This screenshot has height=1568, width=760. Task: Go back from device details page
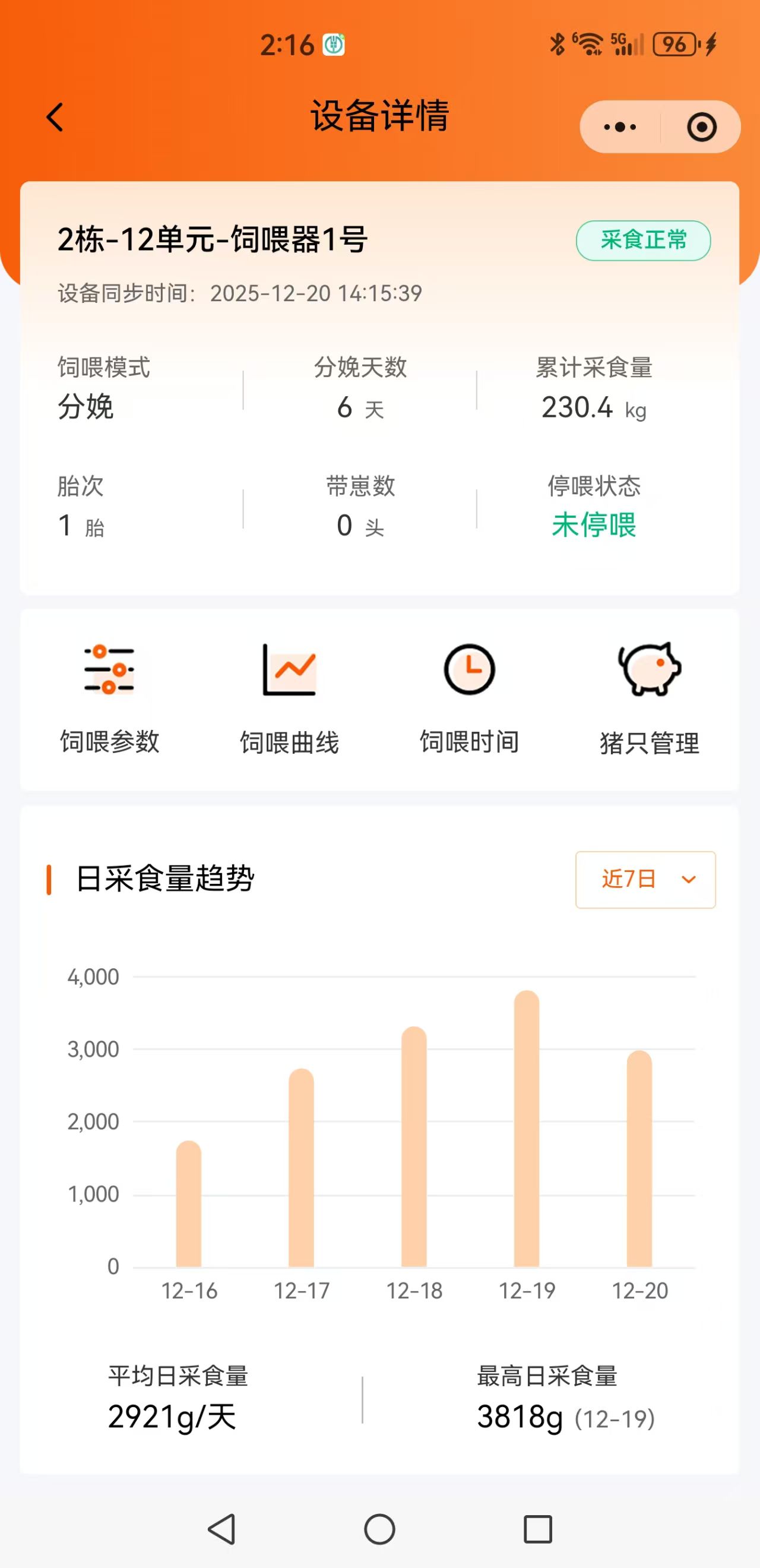55,117
